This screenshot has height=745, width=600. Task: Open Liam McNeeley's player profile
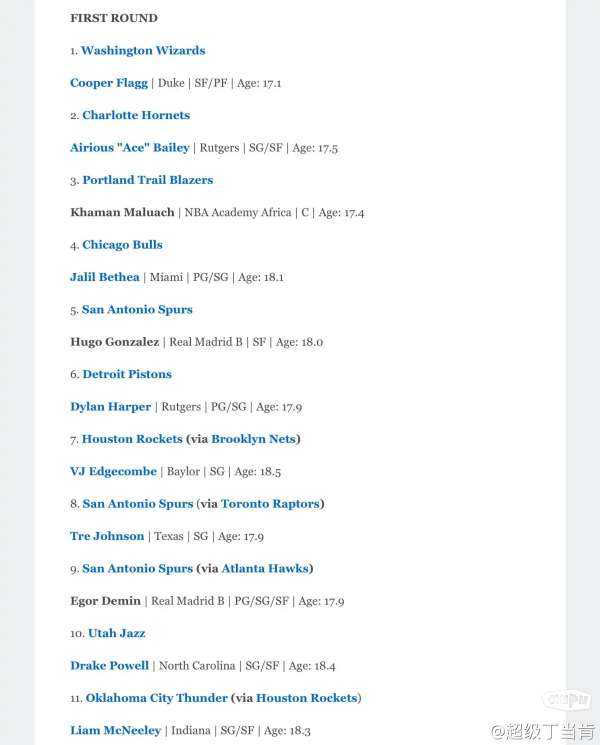coord(115,731)
